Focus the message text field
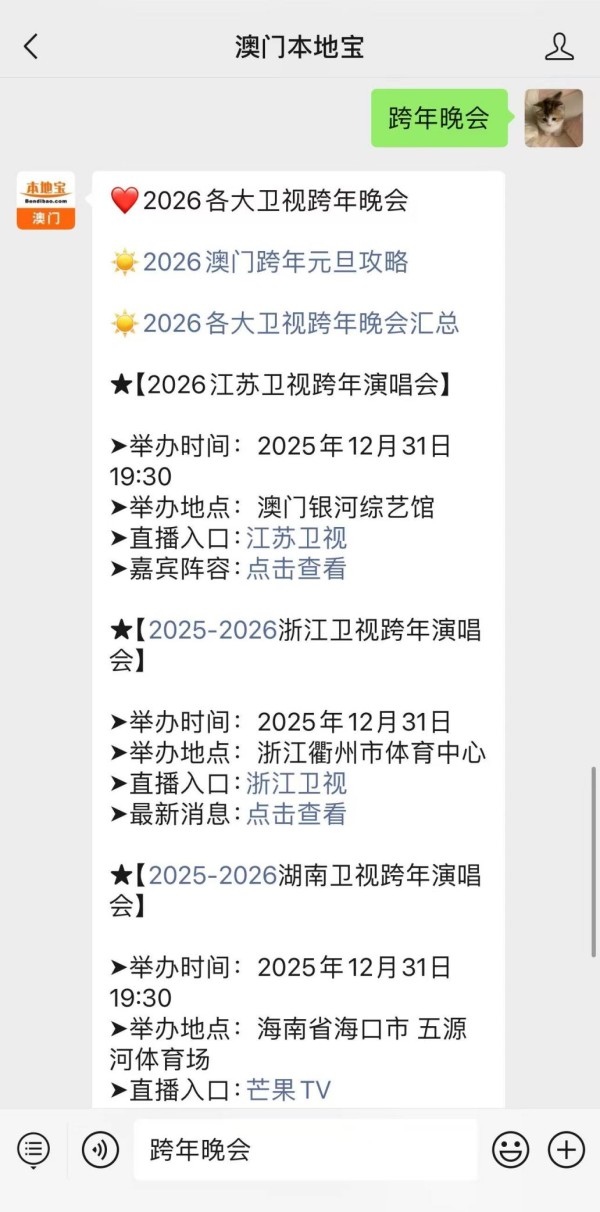 pos(305,1149)
